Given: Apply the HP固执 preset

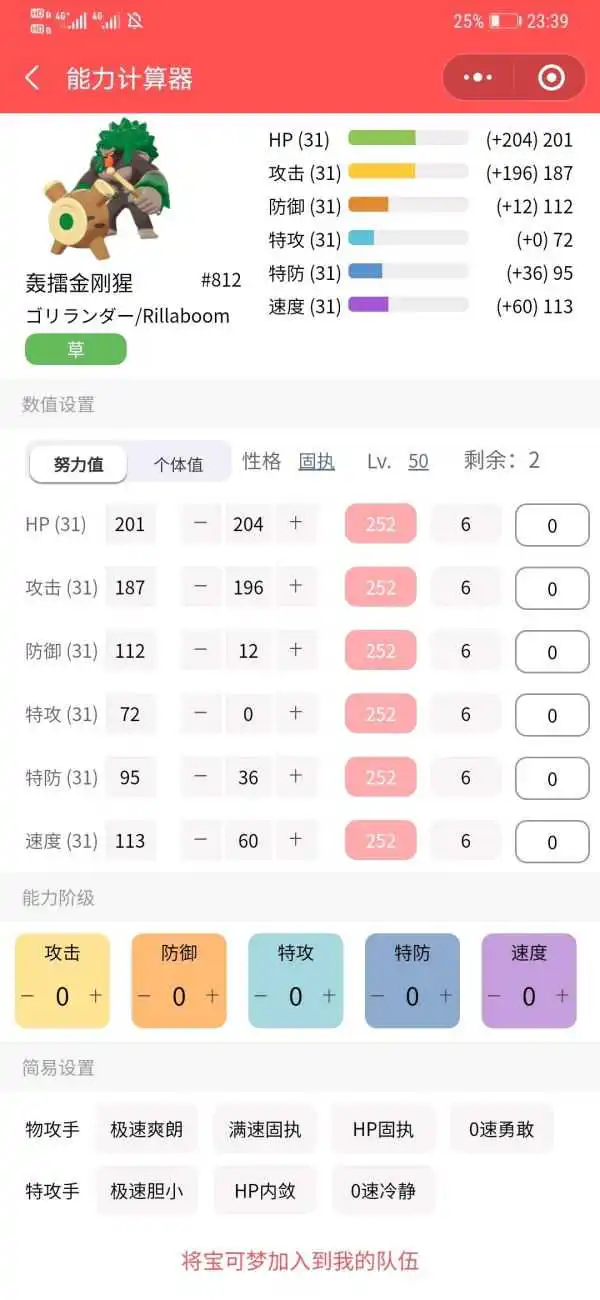Looking at the screenshot, I should [x=382, y=1129].
